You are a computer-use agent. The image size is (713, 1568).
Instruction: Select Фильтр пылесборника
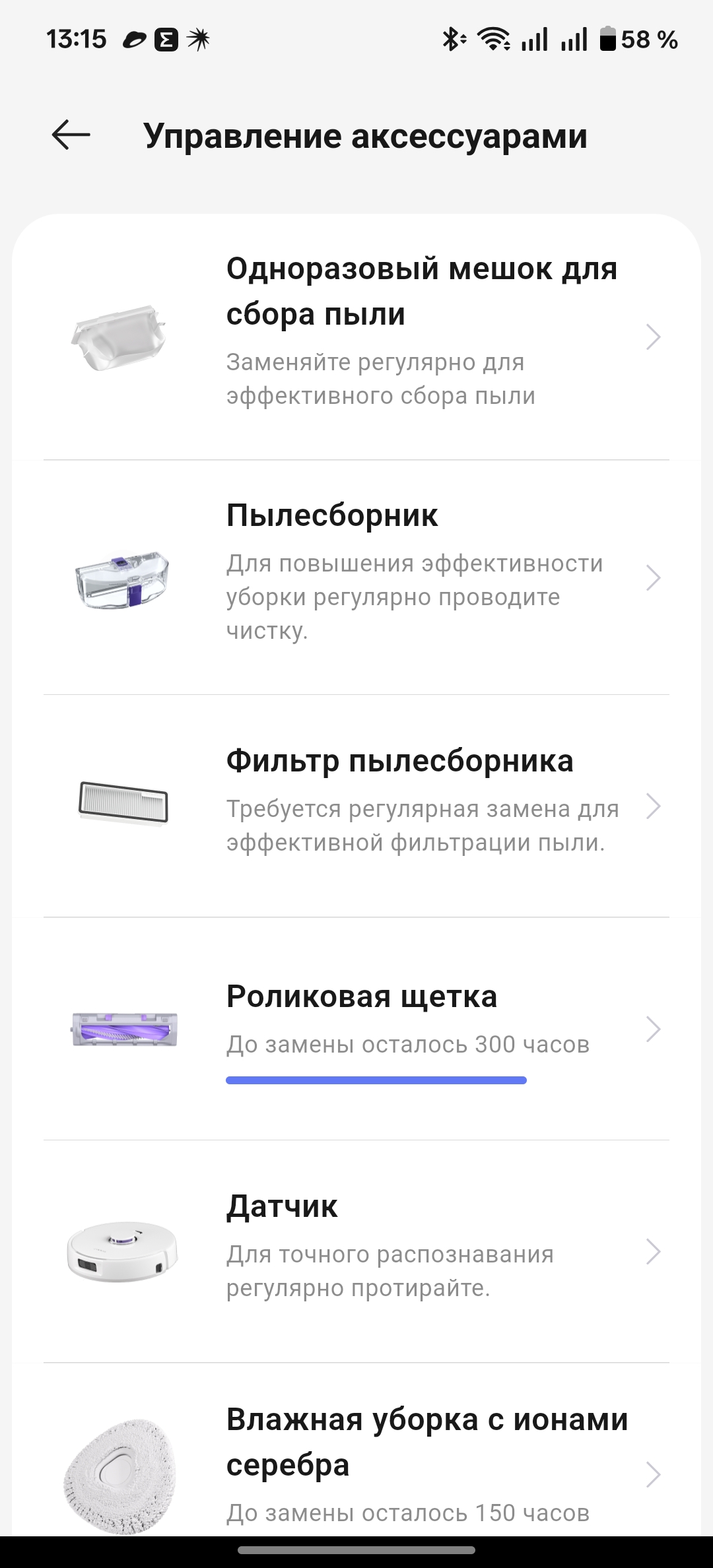pos(356,806)
